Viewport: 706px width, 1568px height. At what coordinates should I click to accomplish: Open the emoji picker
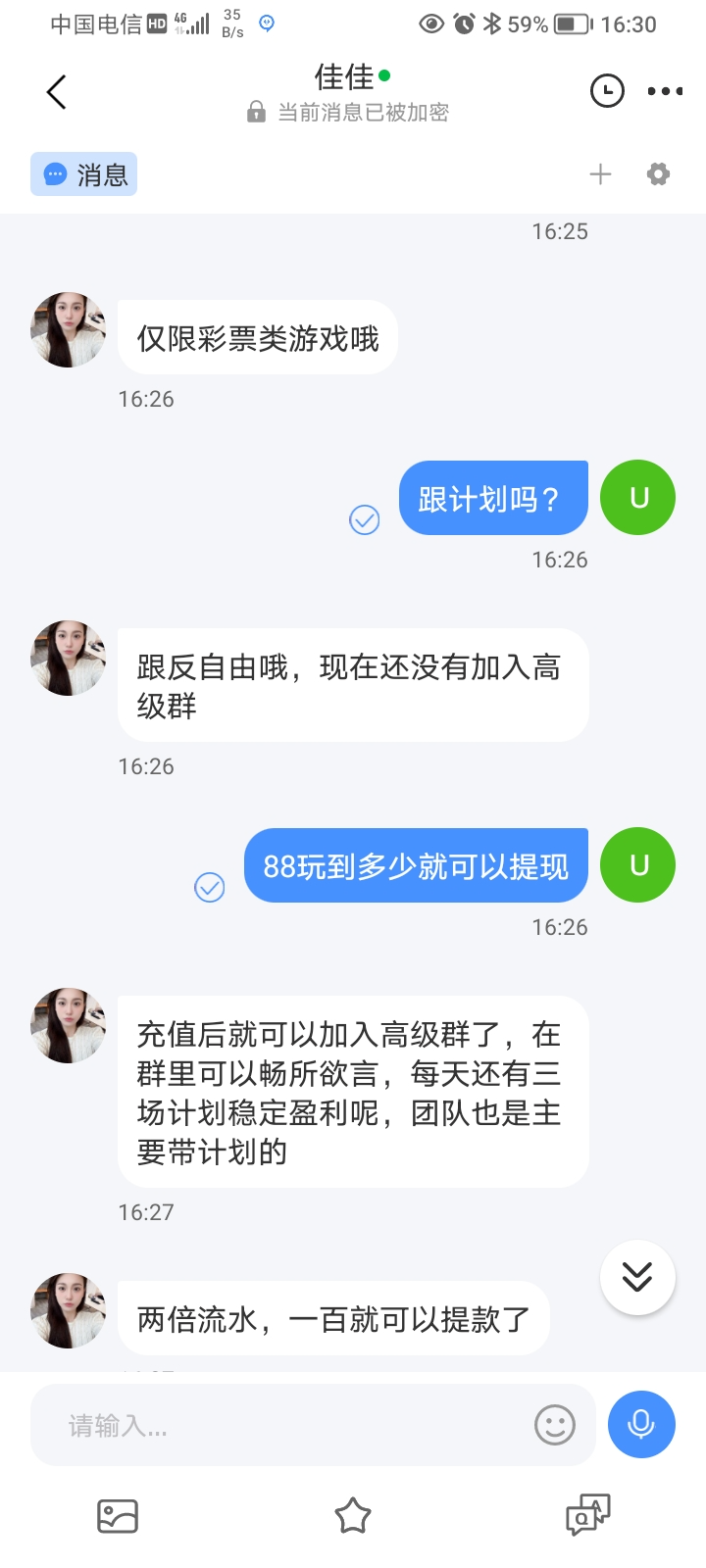pyautogui.click(x=554, y=1425)
